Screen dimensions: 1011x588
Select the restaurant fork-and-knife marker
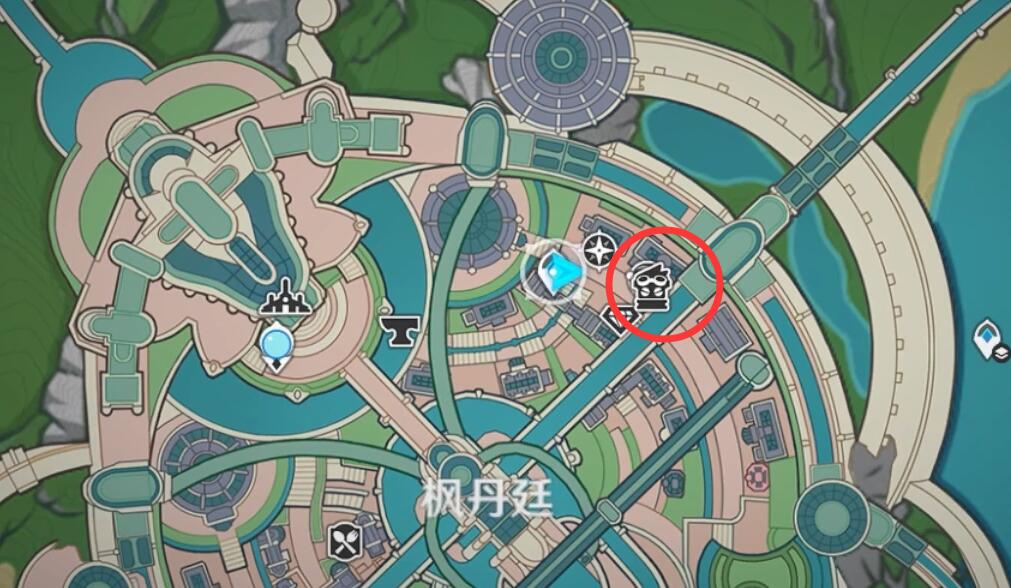(343, 542)
